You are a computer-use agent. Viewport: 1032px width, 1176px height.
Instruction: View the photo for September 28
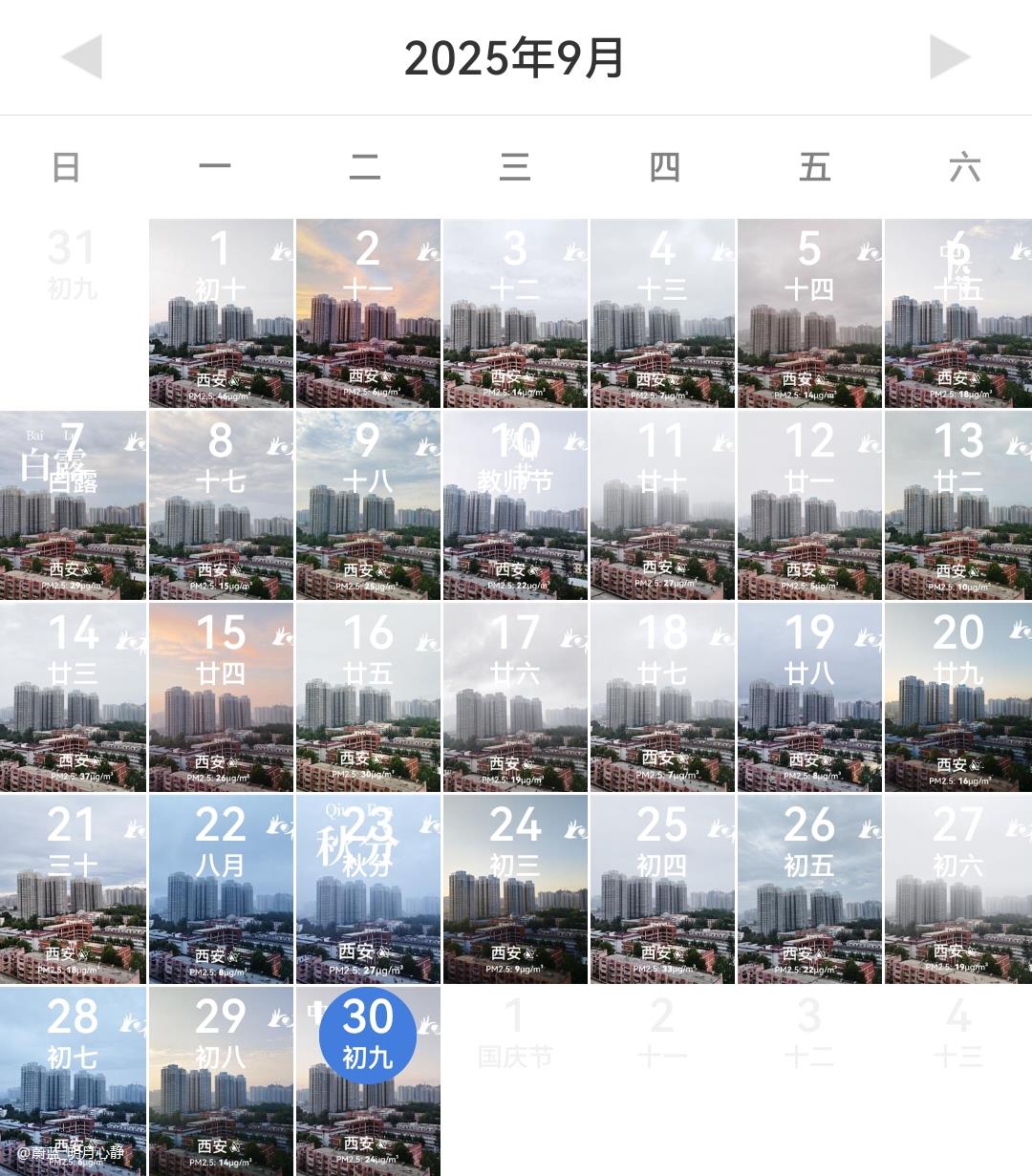74,1080
